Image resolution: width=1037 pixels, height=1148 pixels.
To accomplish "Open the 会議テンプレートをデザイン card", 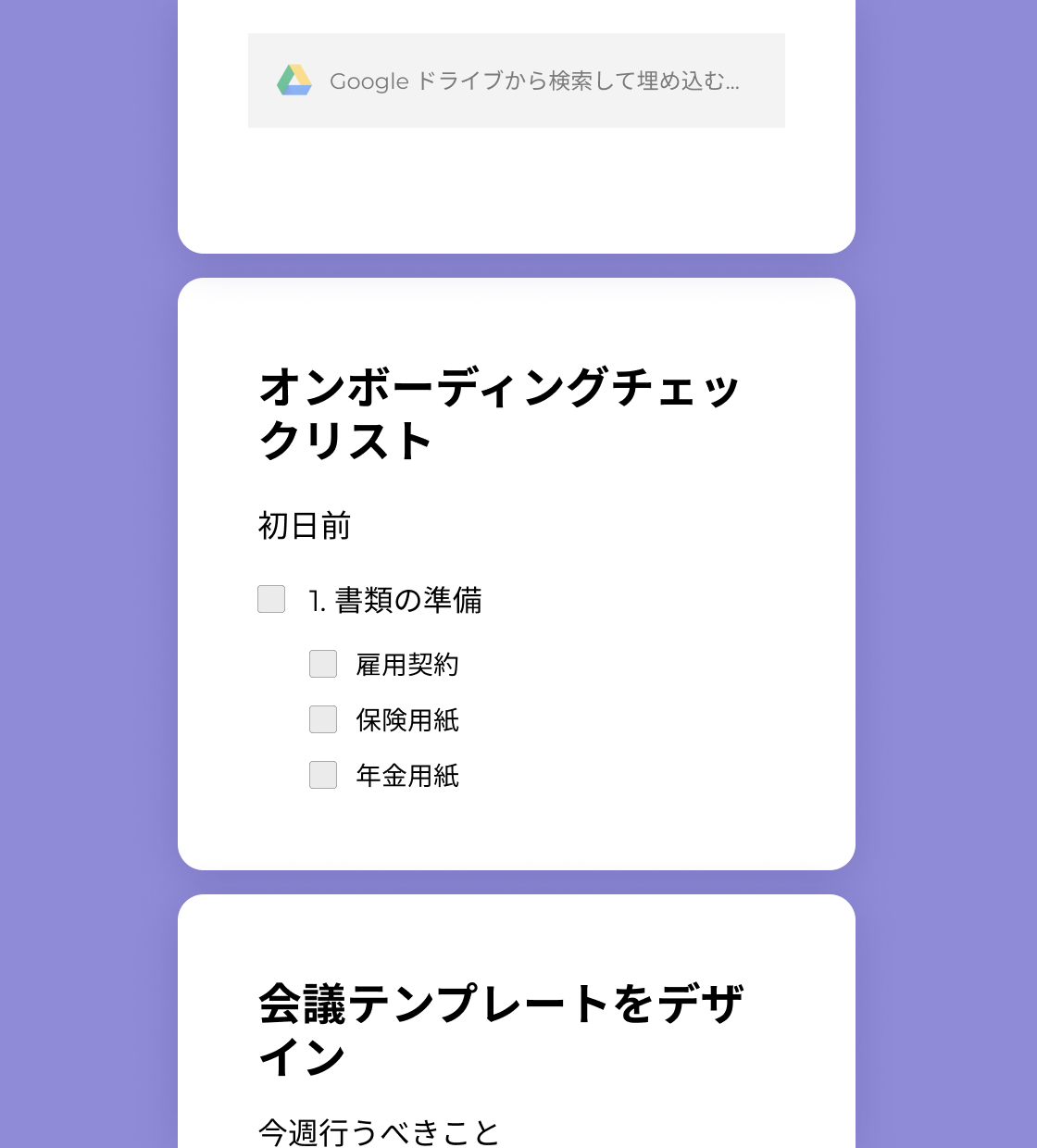I will (500, 1029).
